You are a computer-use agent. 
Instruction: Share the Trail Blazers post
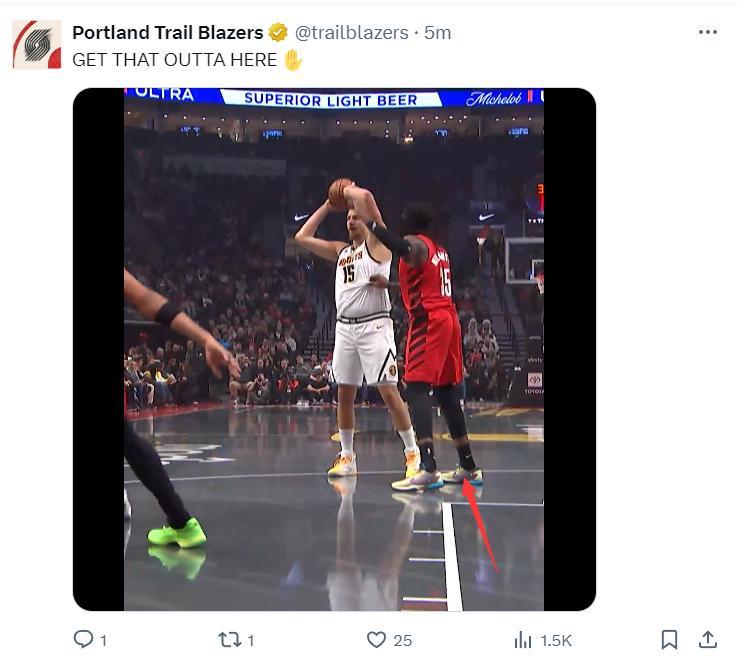(x=707, y=640)
